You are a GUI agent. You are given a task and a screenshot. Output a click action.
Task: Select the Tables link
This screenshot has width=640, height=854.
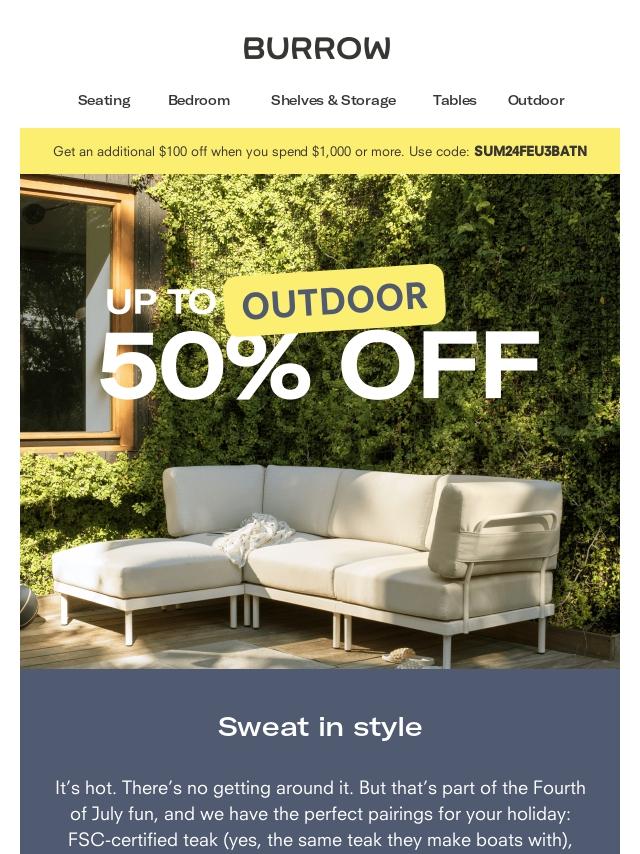tap(454, 100)
